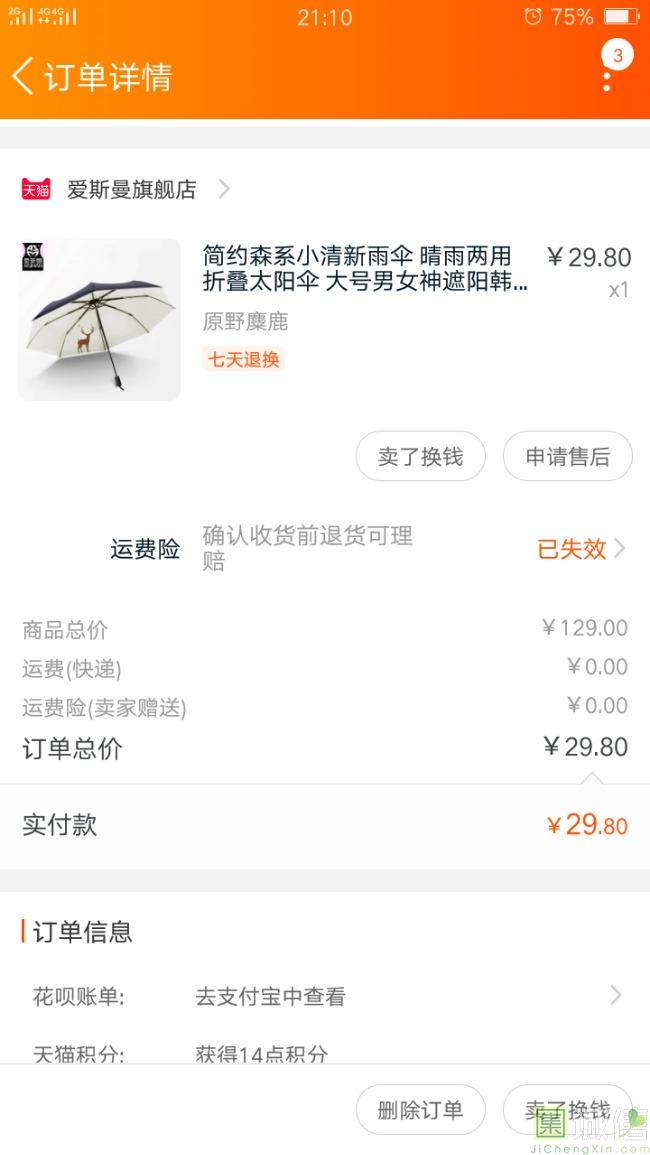Tap the 卖了换钱 button in the bottom bar
This screenshot has width=650, height=1155.
pyautogui.click(x=567, y=1110)
